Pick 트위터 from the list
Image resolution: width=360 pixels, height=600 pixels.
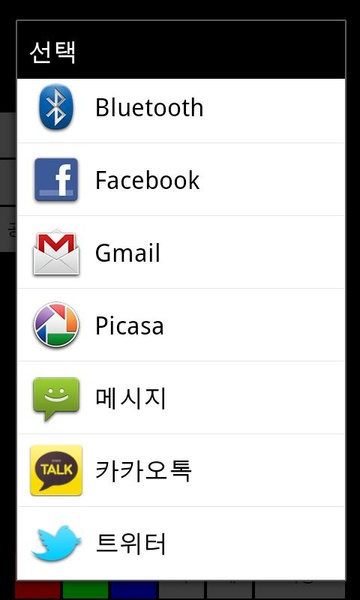[181, 543]
